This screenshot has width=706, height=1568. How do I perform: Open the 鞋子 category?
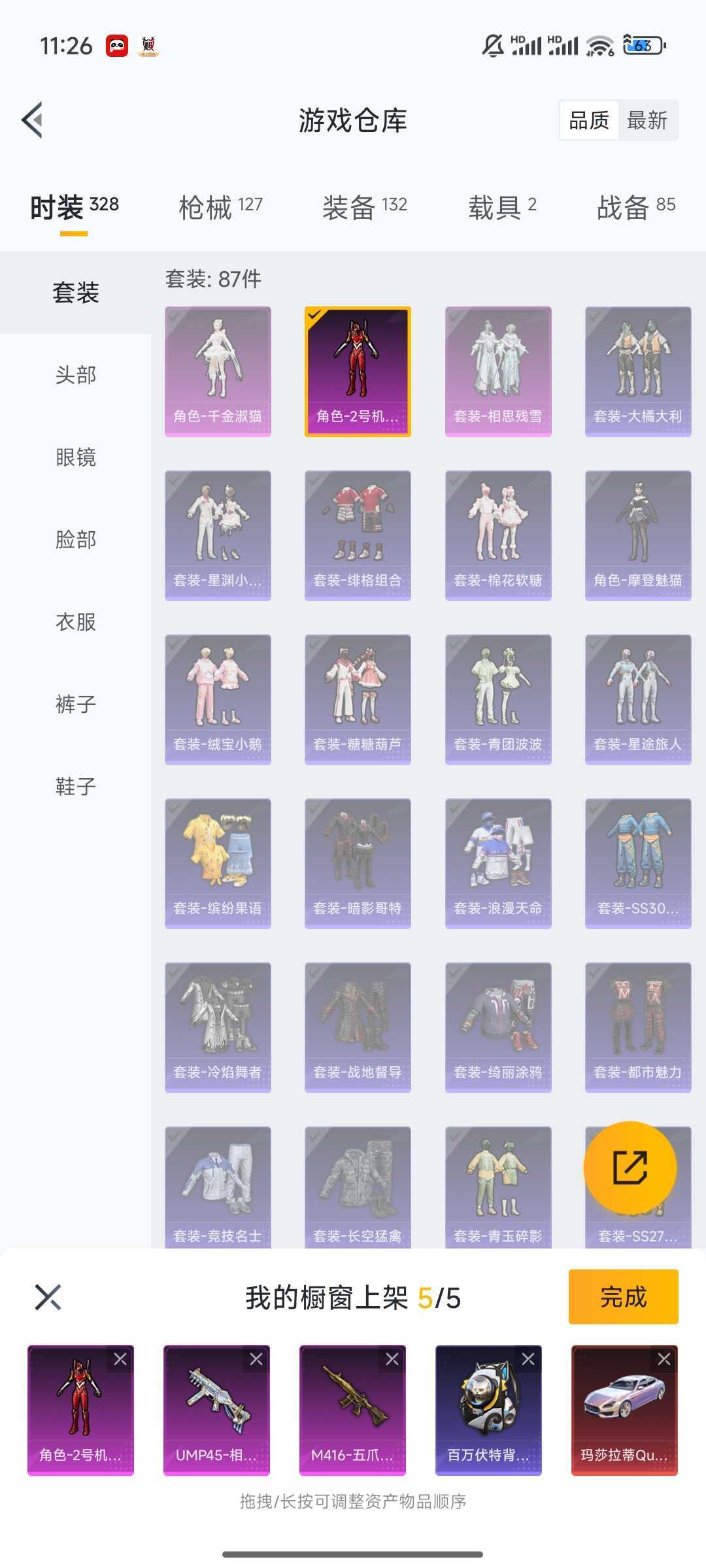point(76,787)
